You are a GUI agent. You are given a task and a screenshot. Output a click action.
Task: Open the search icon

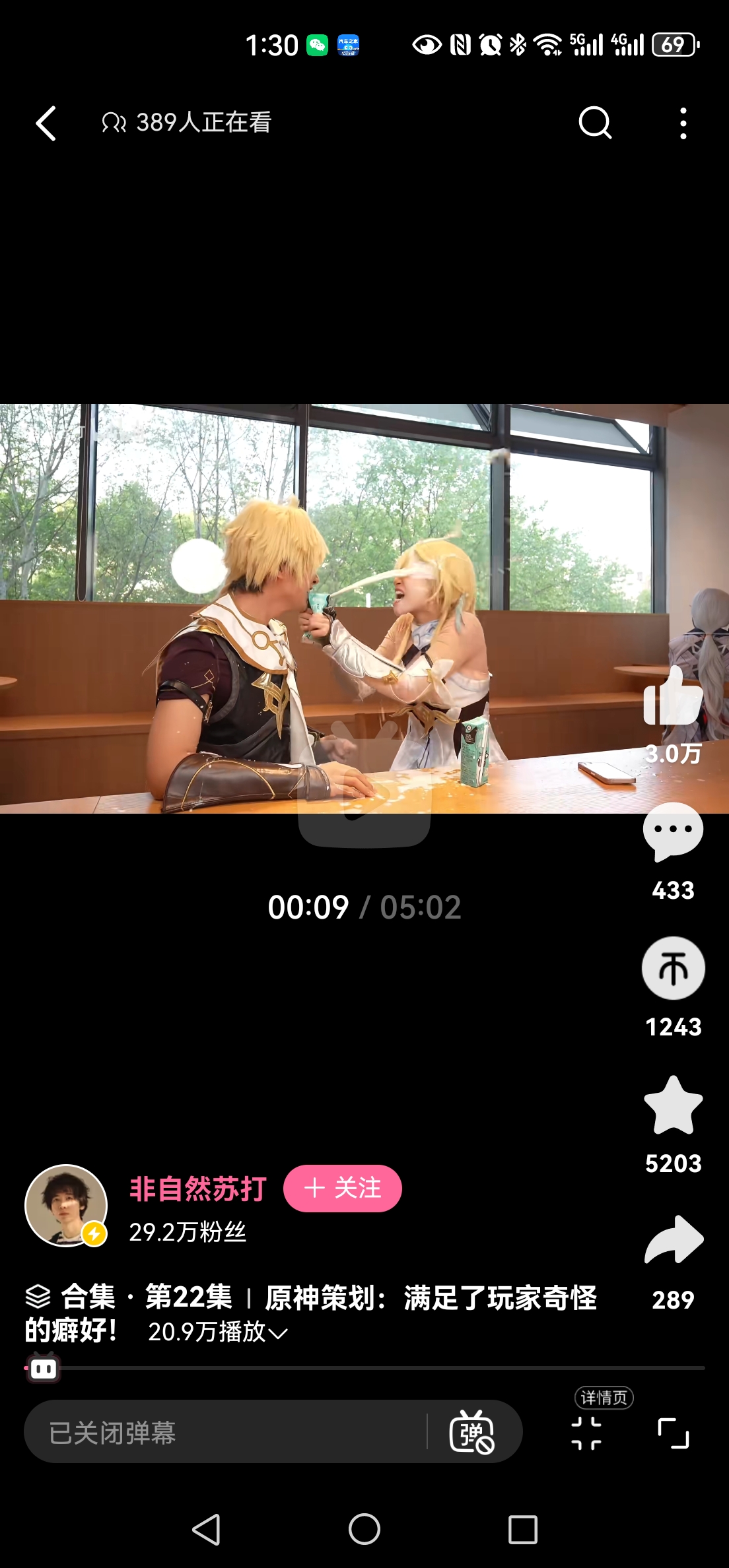[595, 123]
